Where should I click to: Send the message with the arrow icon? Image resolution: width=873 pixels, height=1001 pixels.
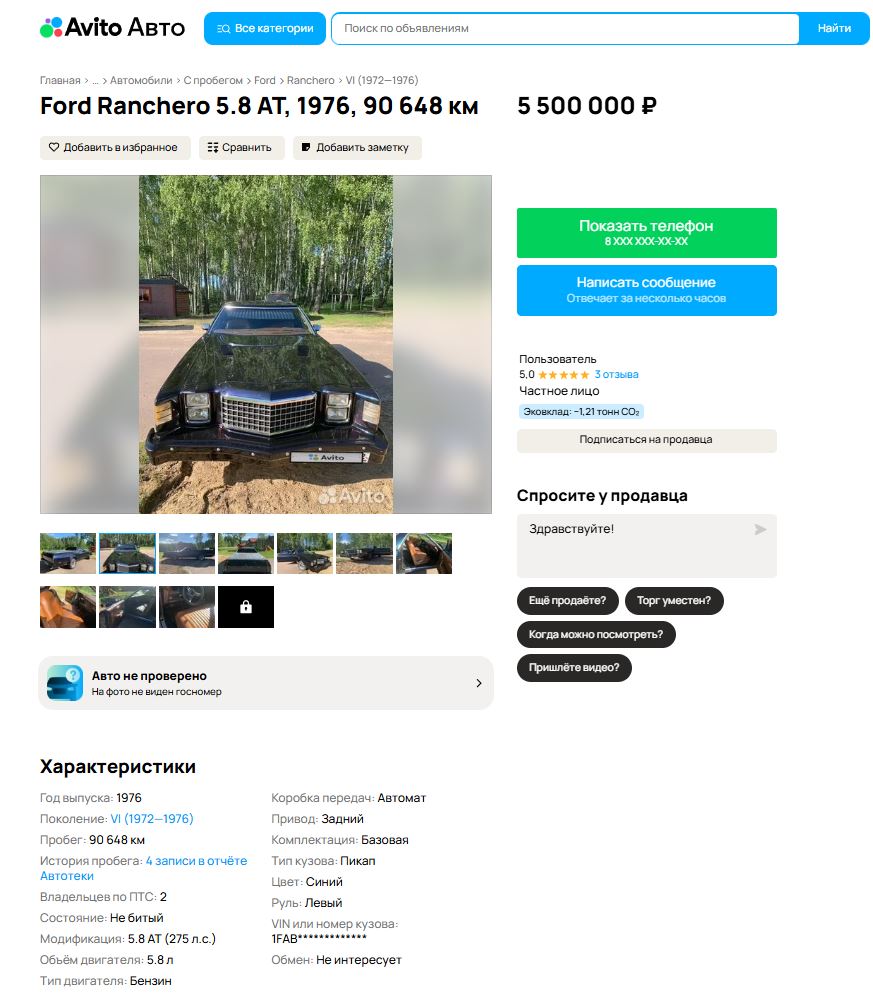760,529
